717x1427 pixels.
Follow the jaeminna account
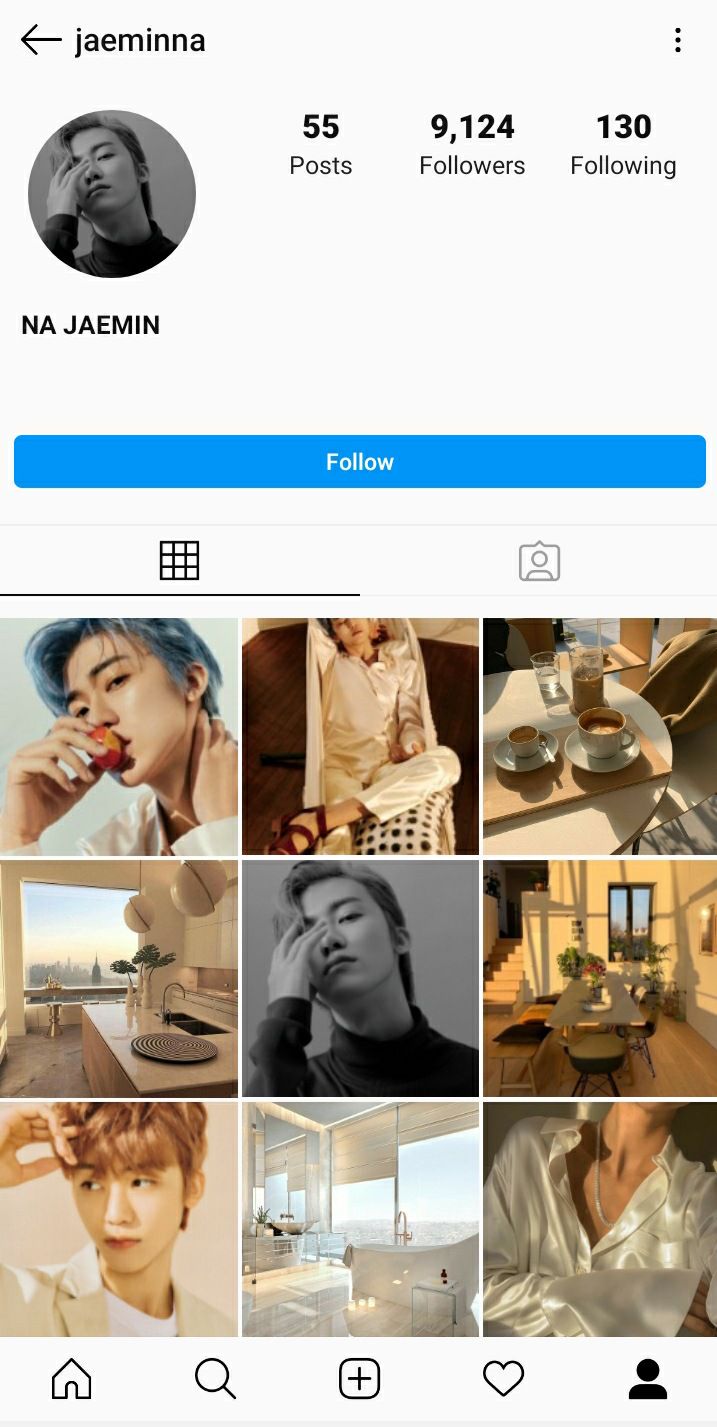[359, 462]
